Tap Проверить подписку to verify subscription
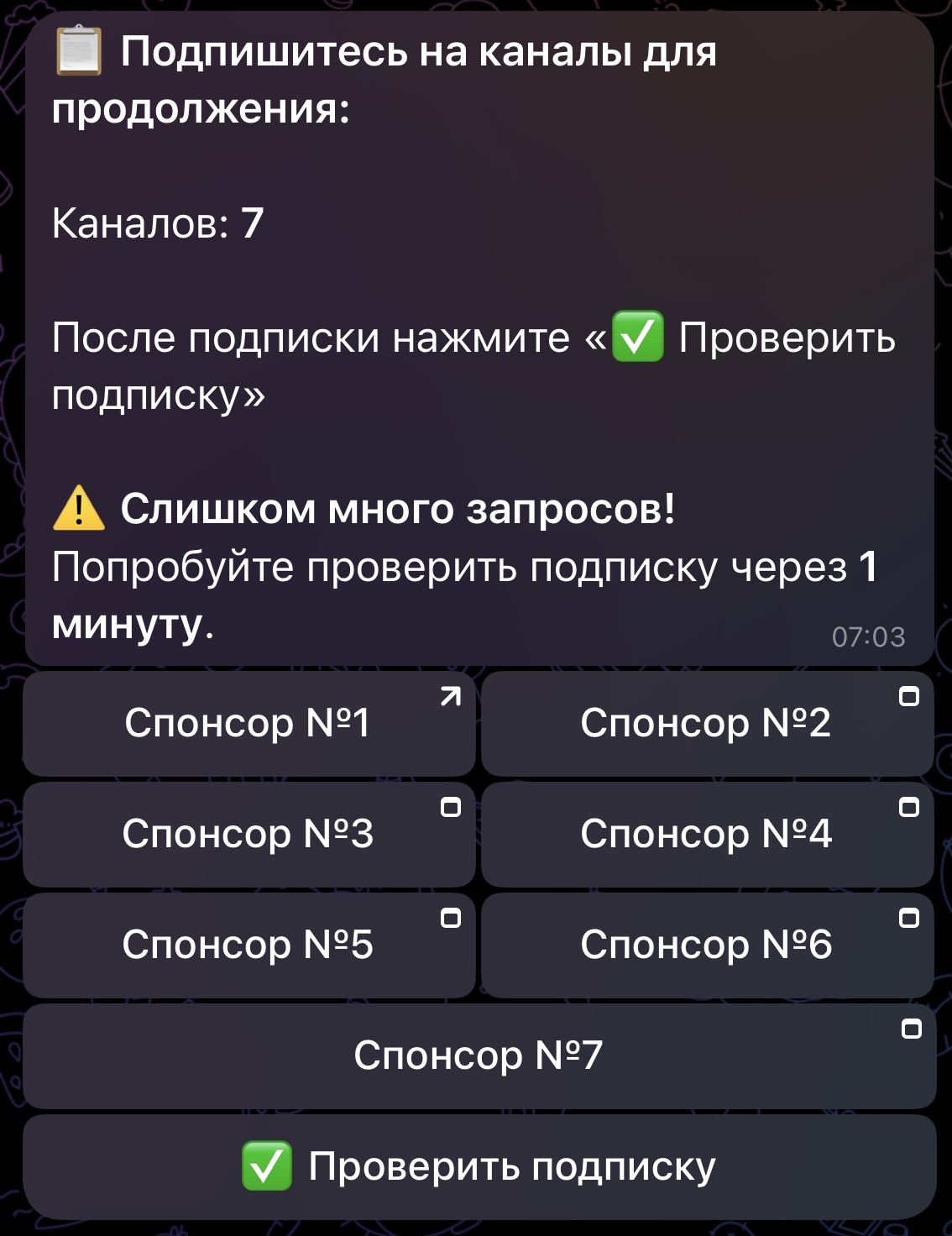Screen dimensions: 952x1236 (x=479, y=1166)
